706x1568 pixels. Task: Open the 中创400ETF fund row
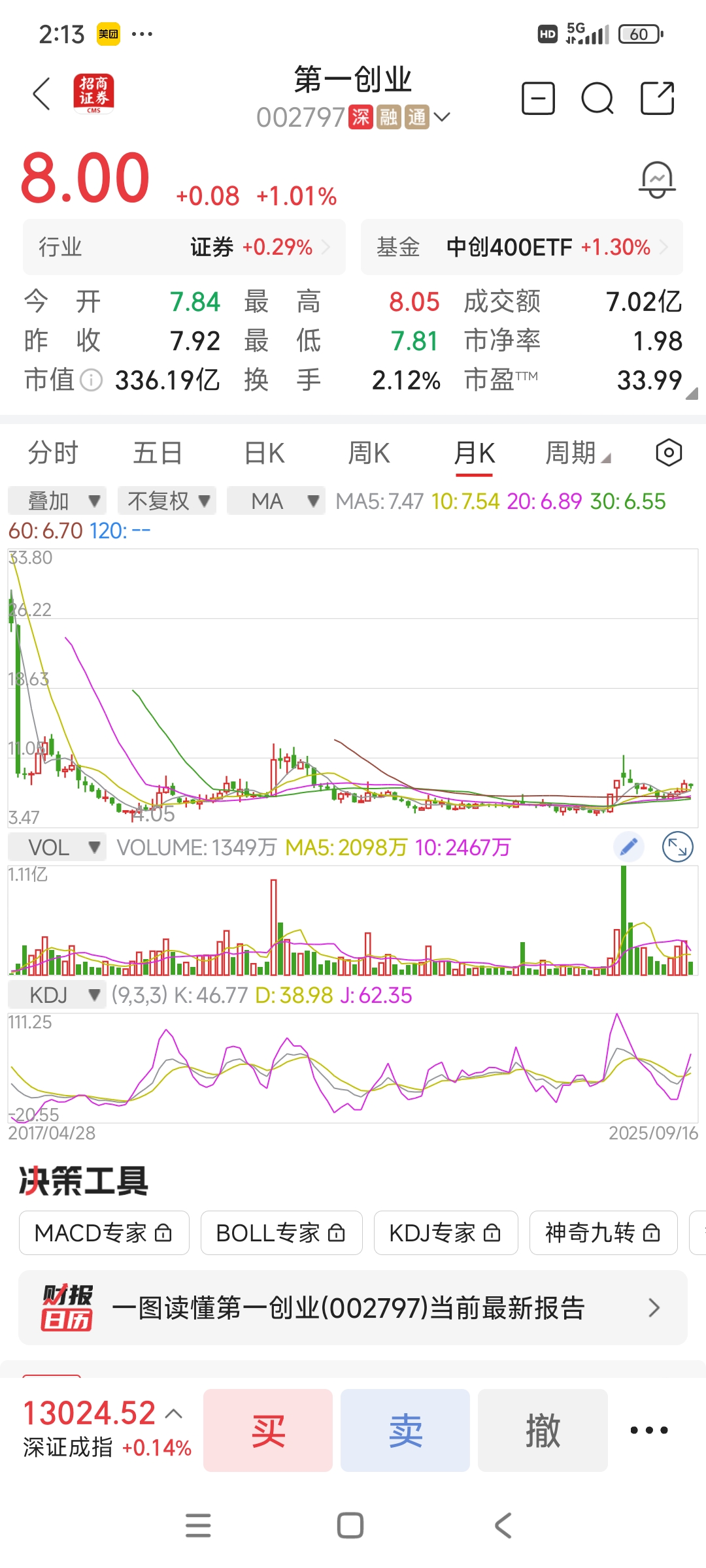pos(522,247)
